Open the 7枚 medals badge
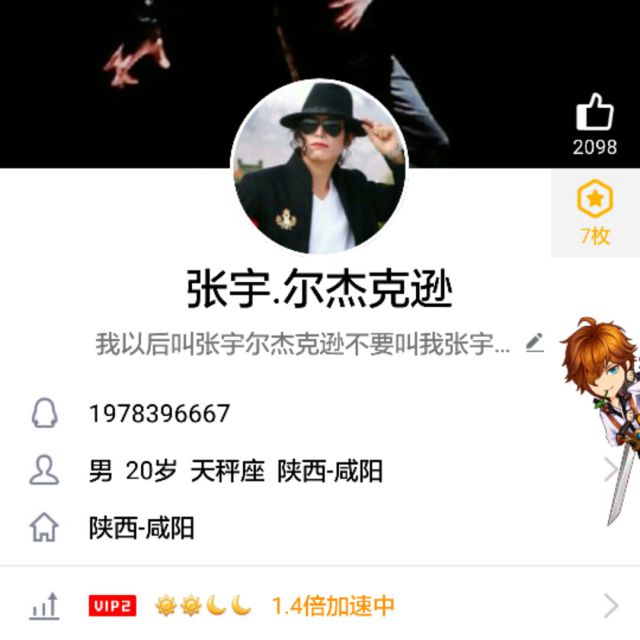 594,211
